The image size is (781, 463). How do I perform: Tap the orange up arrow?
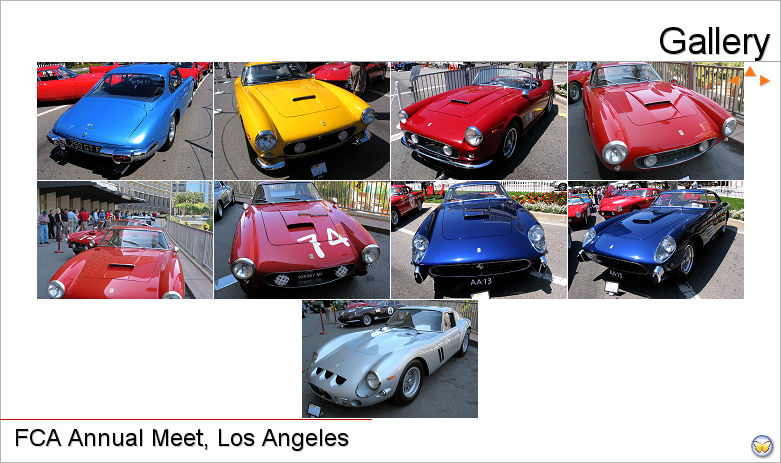750,71
